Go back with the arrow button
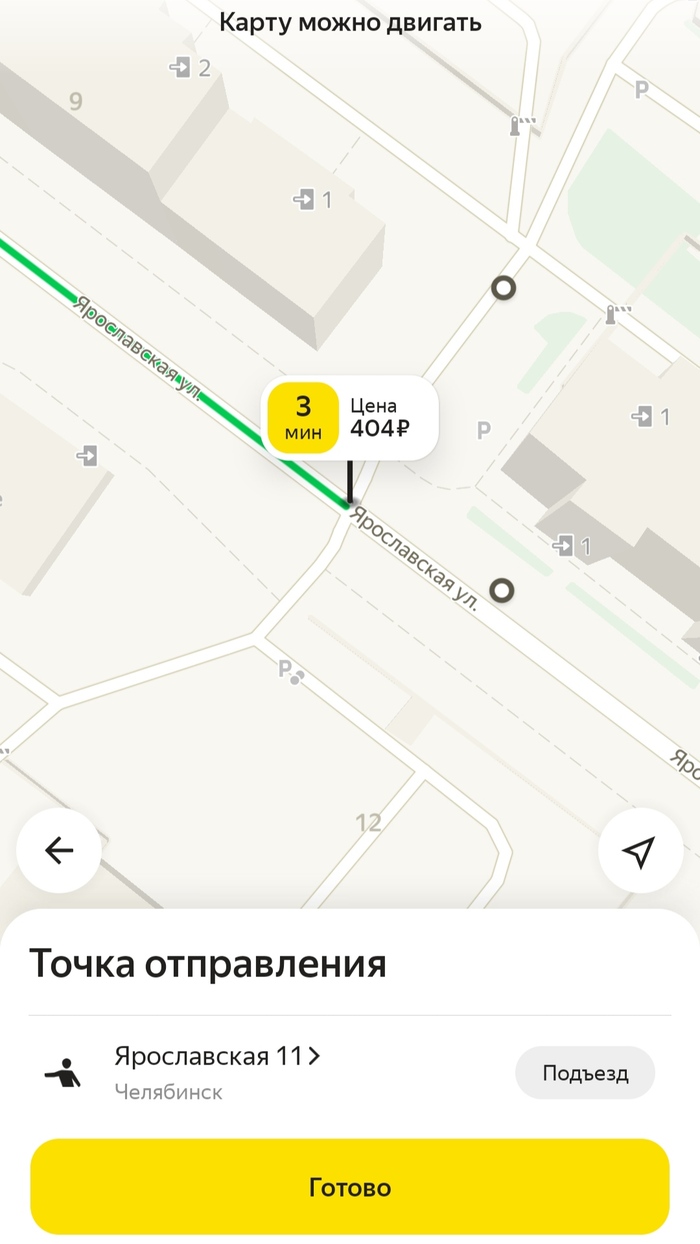Screen dimensions: 700x1244 point(59,850)
